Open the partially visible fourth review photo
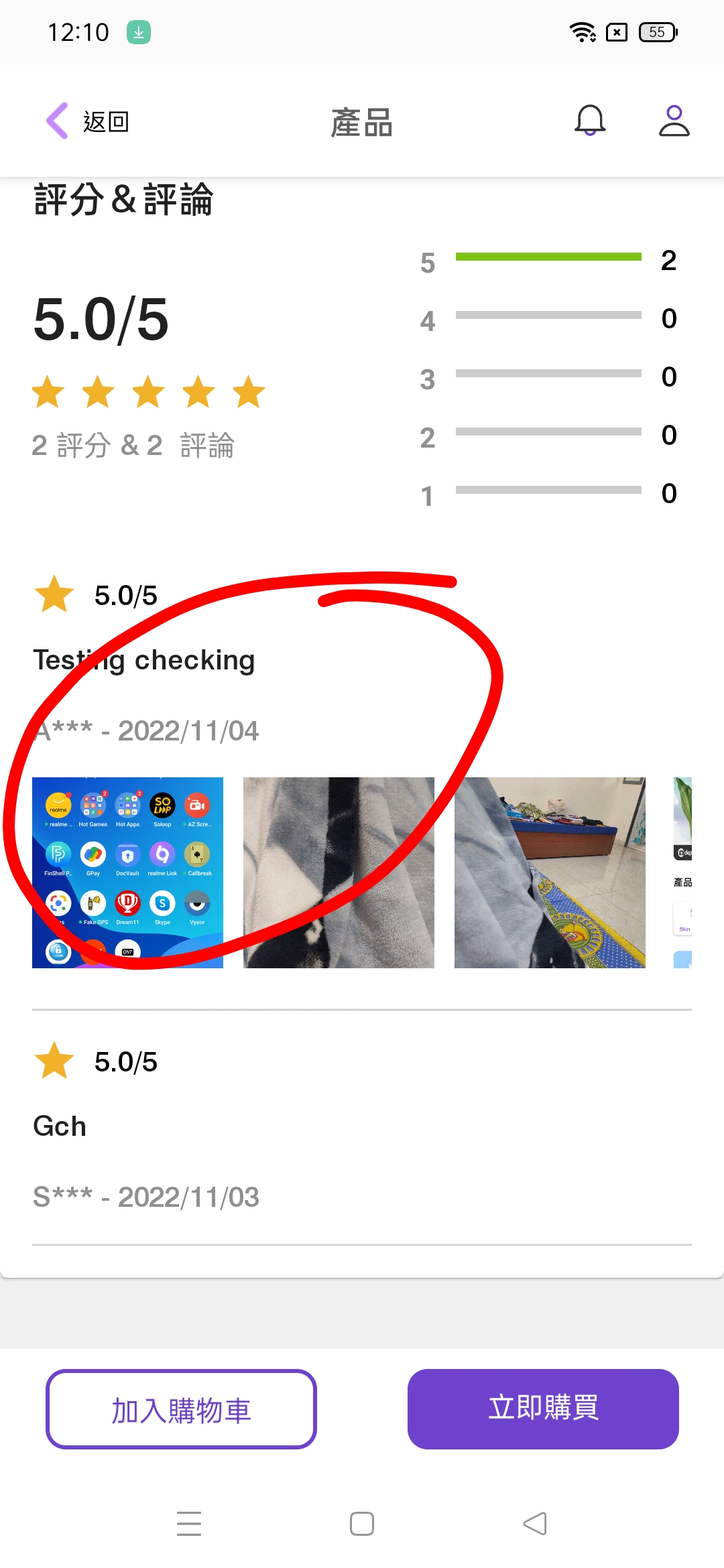724x1568 pixels. [682, 872]
